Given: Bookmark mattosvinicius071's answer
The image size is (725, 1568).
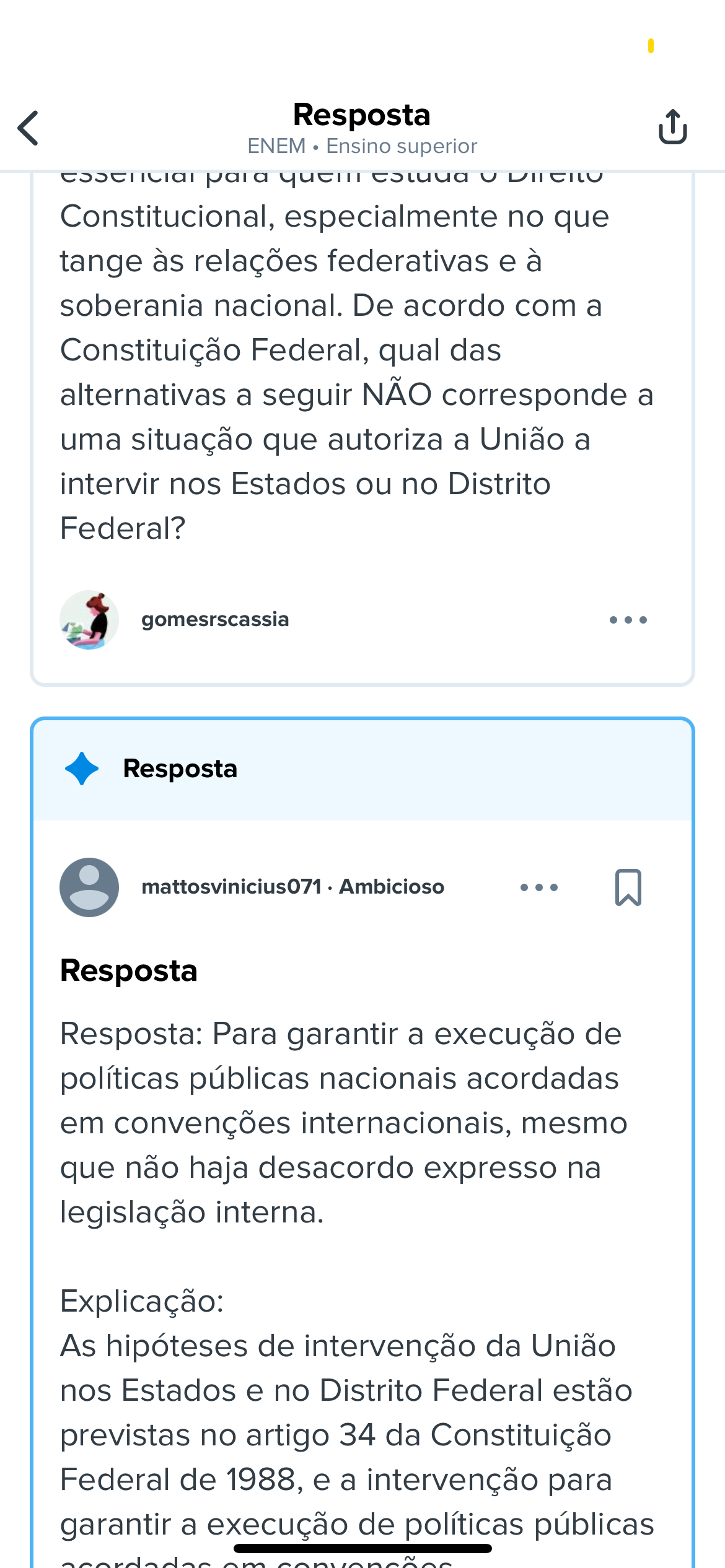Looking at the screenshot, I should 628,887.
